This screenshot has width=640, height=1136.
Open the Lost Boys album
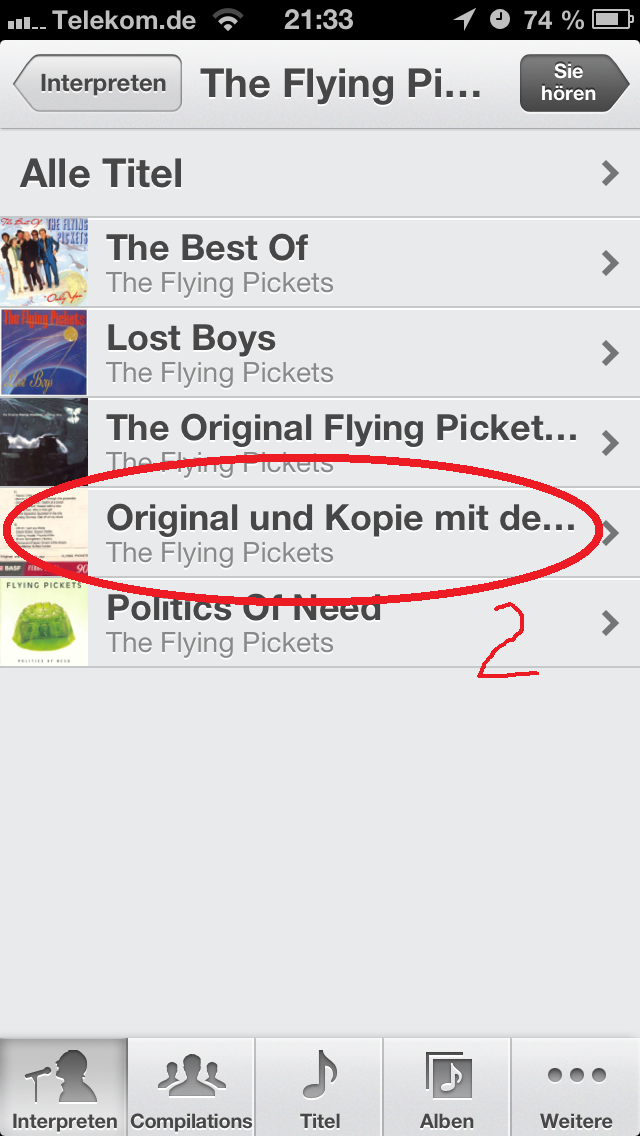pos(320,353)
